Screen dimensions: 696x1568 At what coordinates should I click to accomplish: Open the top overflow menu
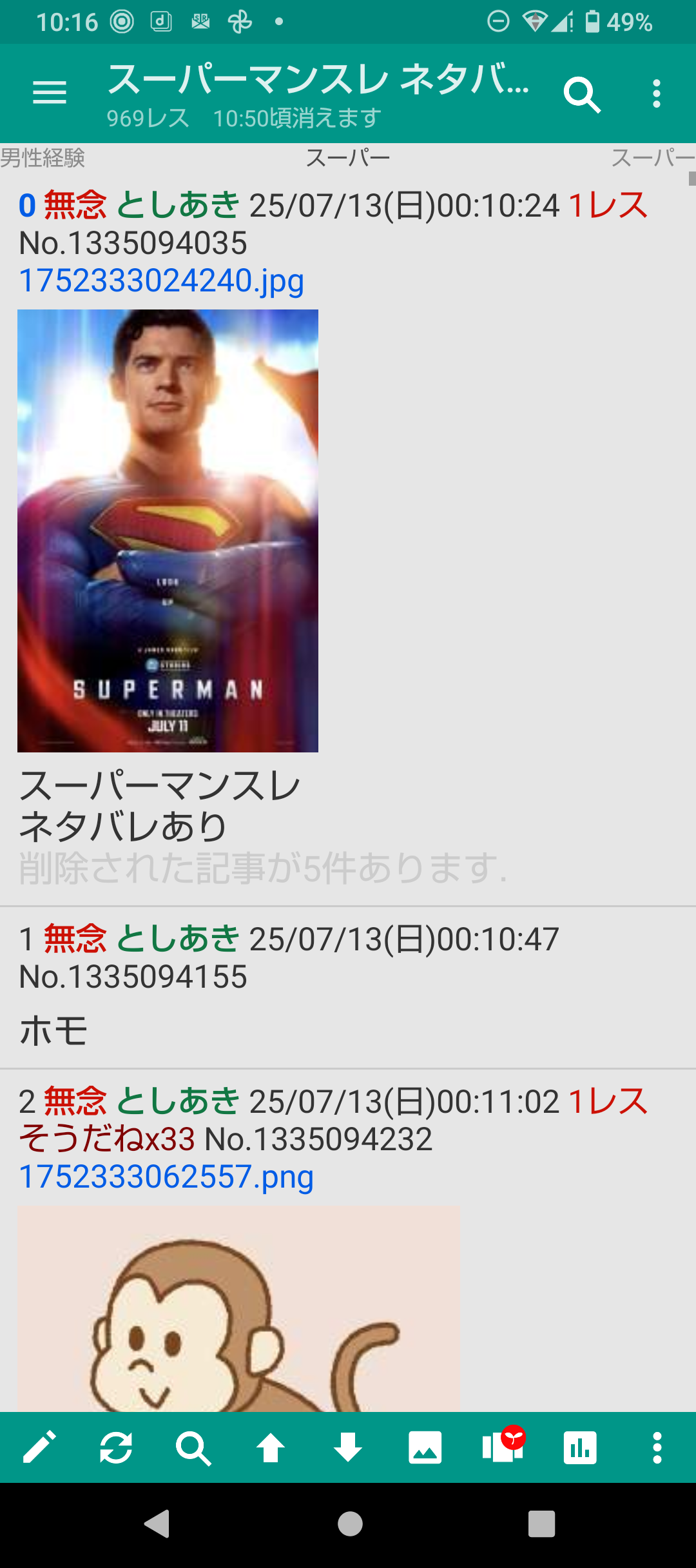pos(656,93)
